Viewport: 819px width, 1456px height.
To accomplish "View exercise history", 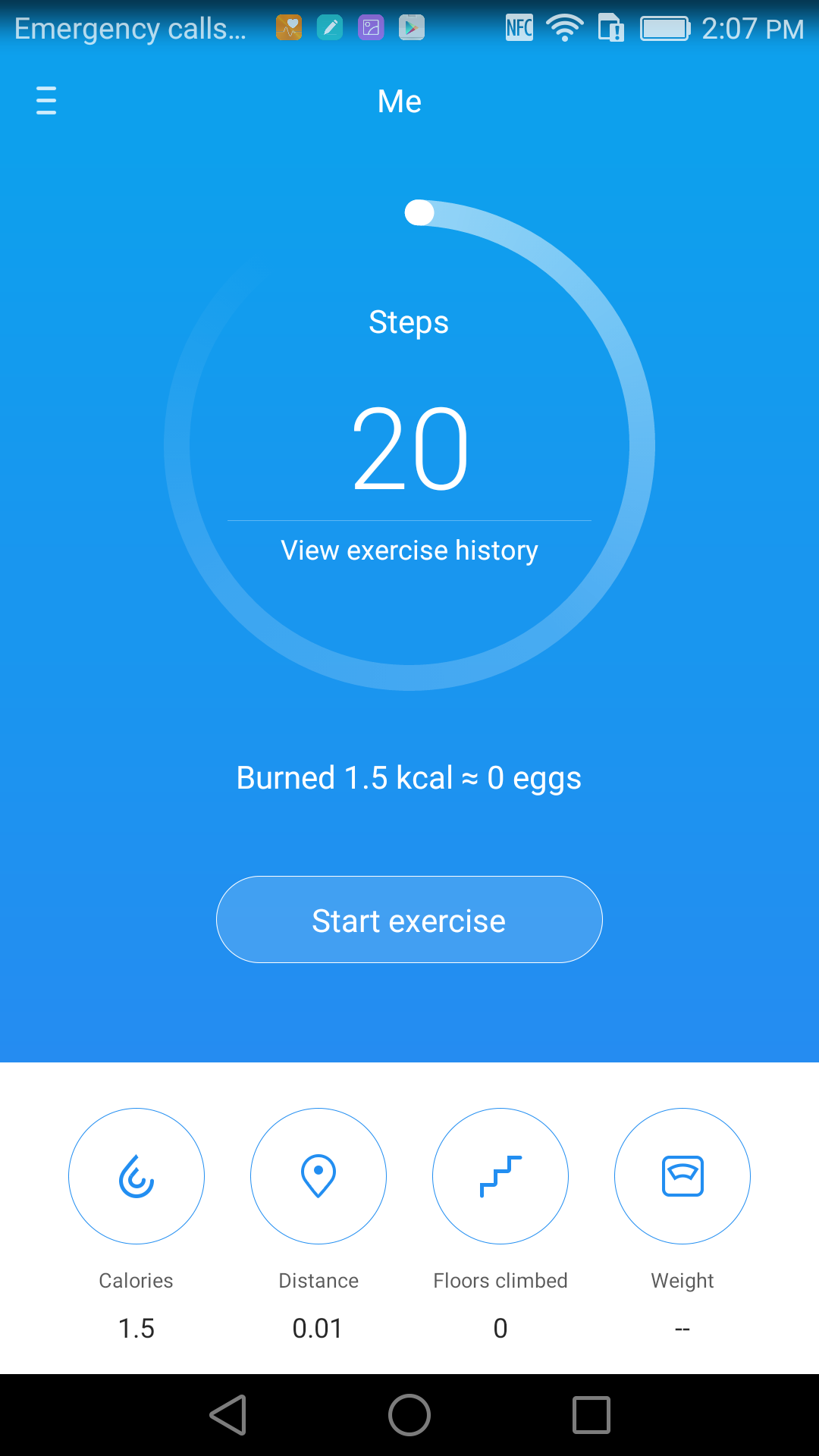I will (x=409, y=550).
